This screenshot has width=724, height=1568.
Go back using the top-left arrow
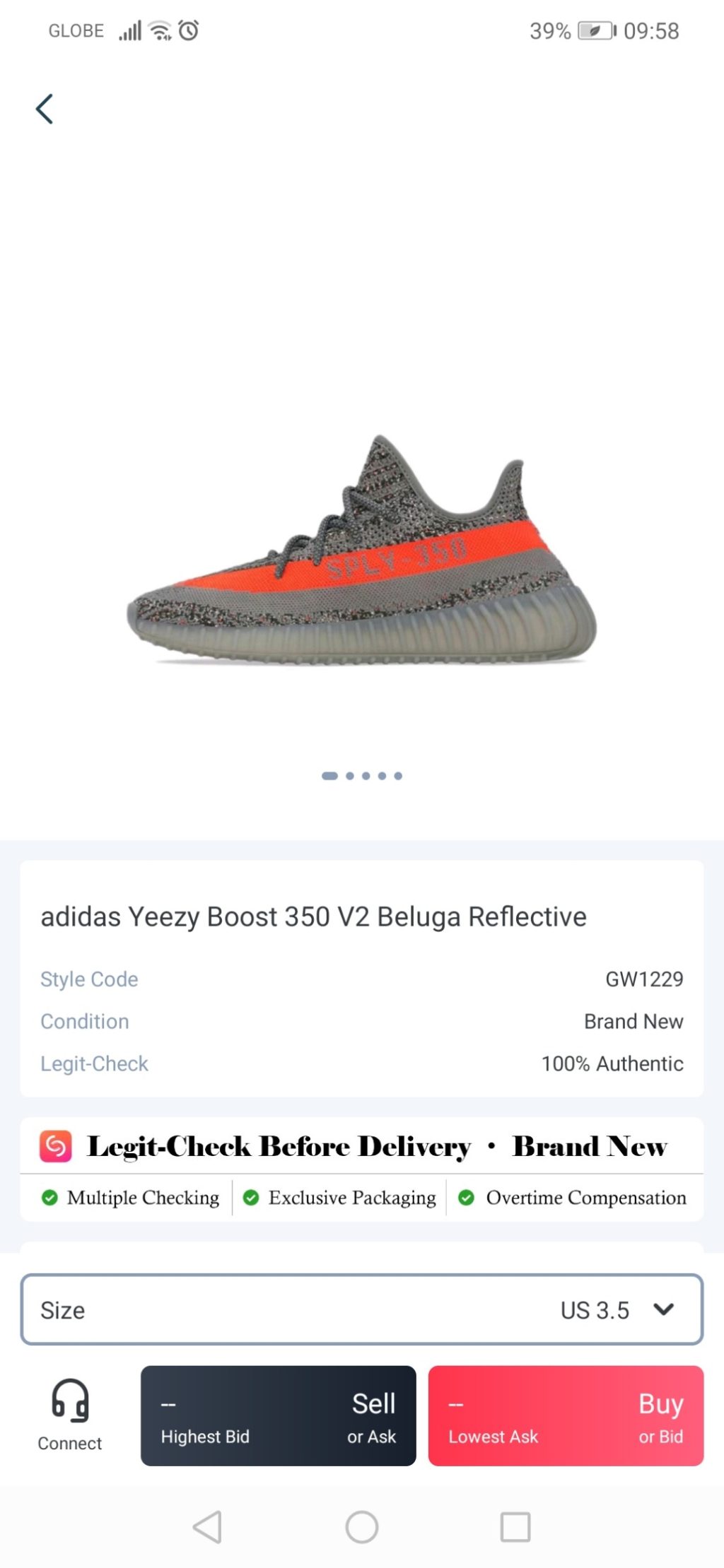click(x=45, y=109)
